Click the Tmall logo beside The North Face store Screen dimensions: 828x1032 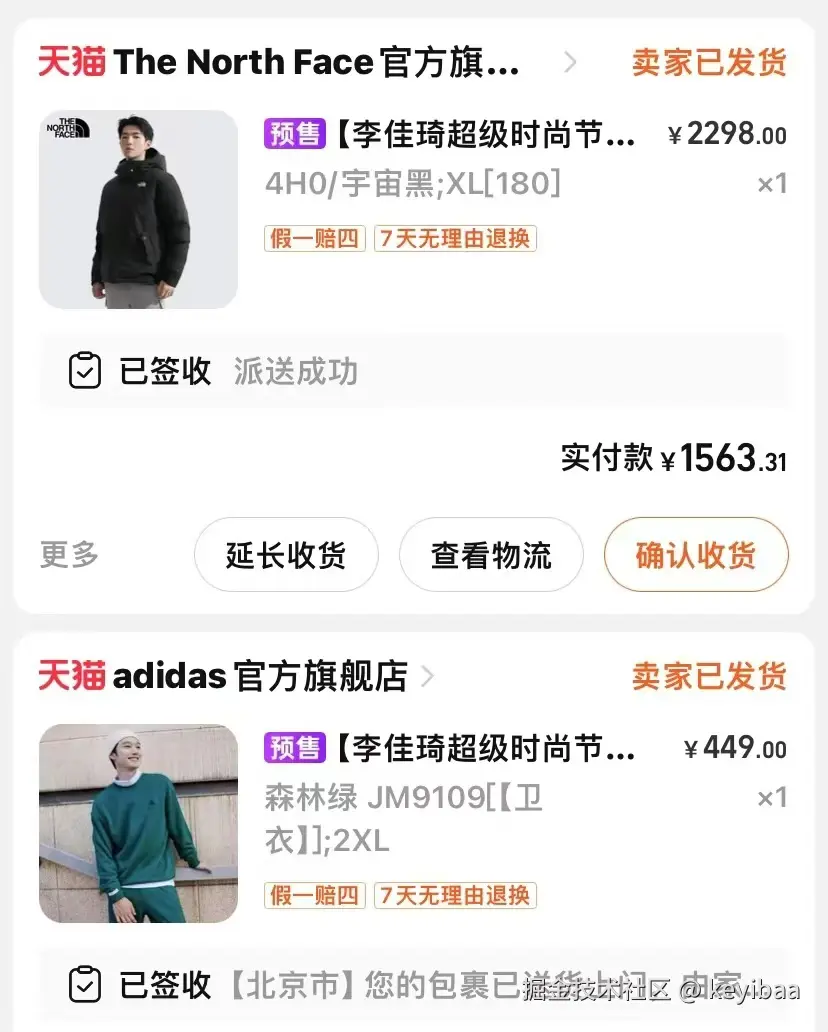[x=70, y=61]
